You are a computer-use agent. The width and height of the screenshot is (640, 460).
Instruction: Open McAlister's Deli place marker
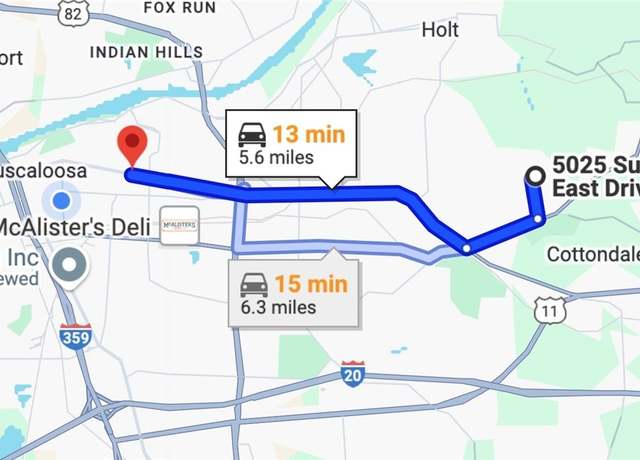pyautogui.click(x=179, y=226)
